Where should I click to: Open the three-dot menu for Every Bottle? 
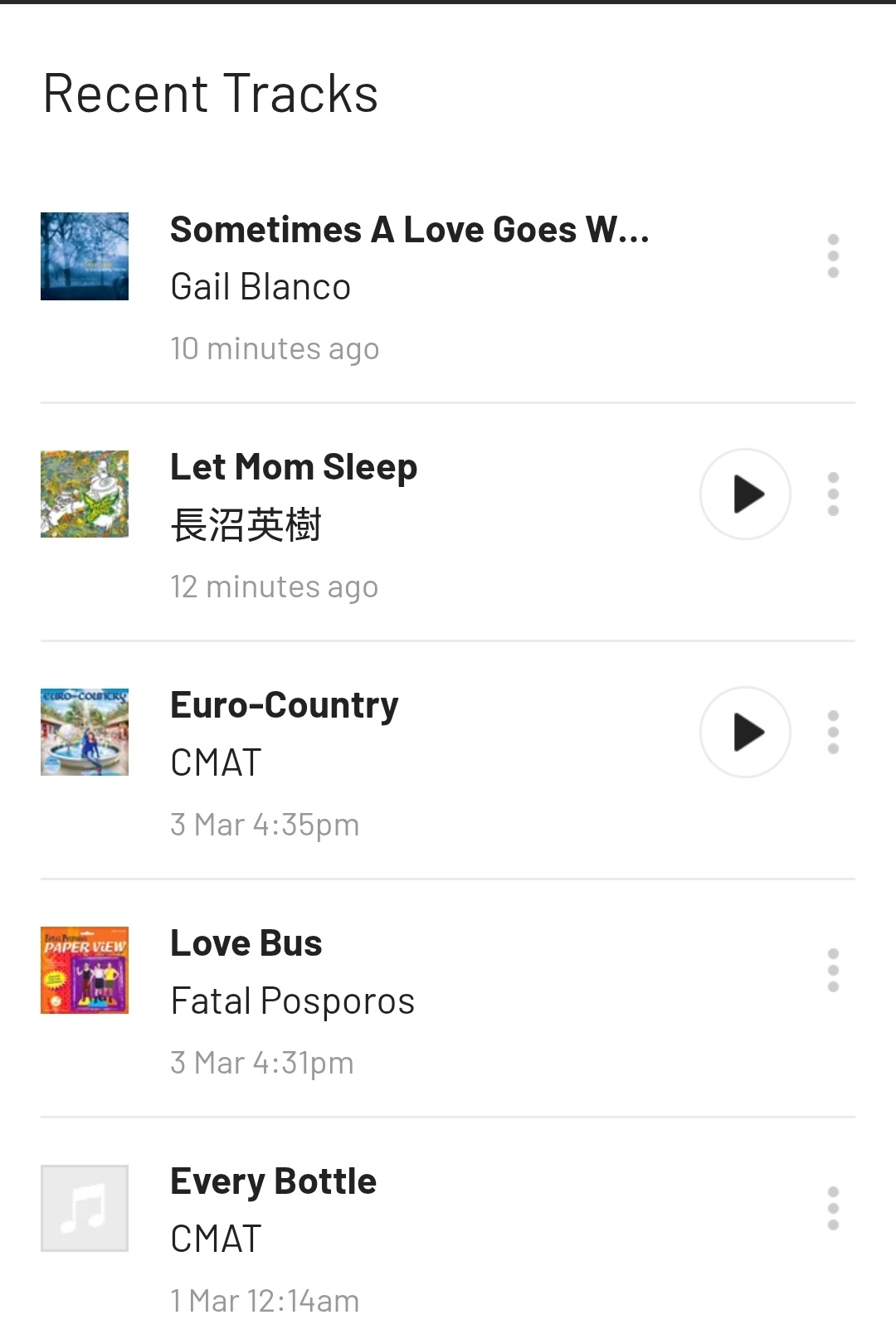point(833,1209)
